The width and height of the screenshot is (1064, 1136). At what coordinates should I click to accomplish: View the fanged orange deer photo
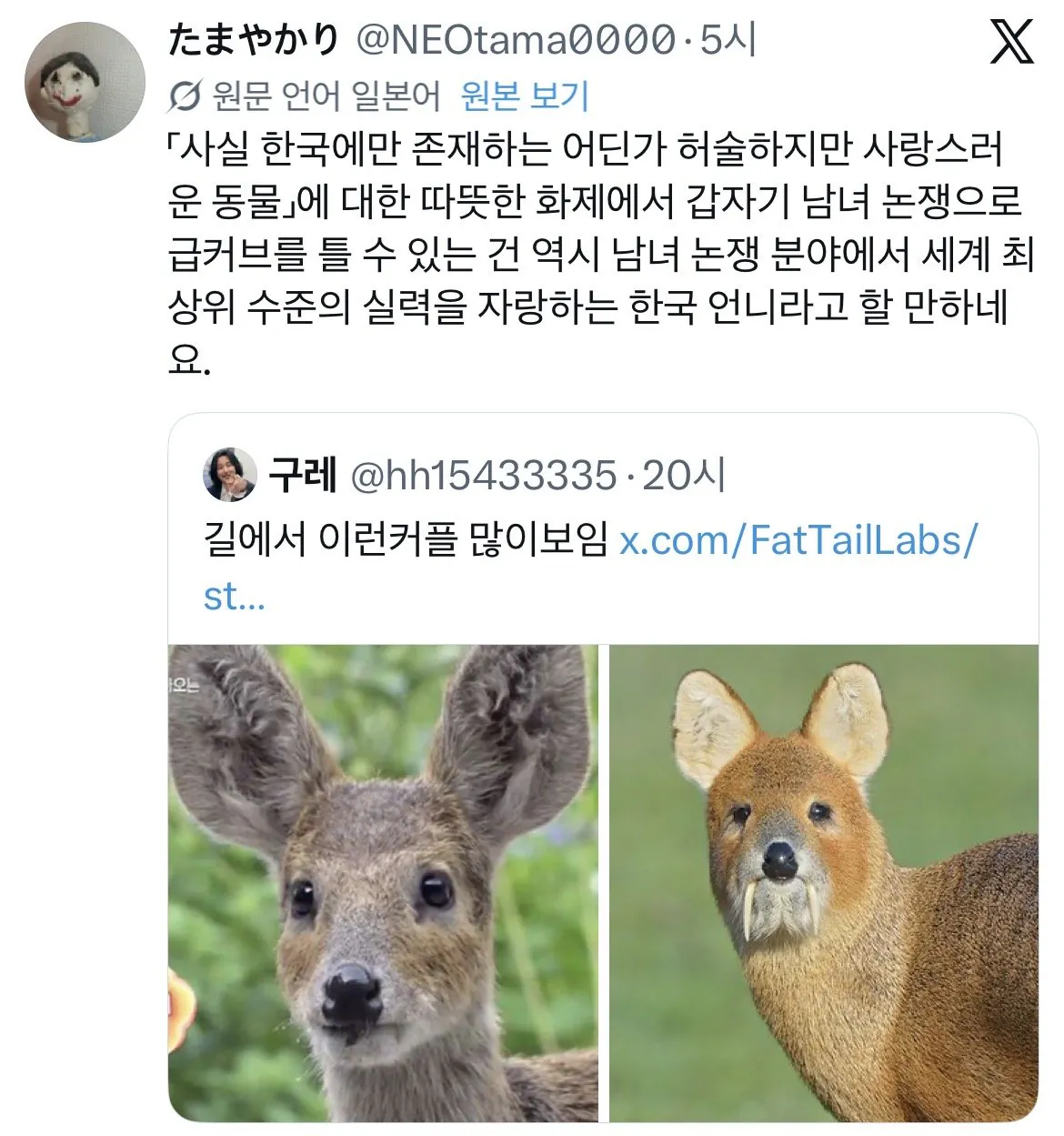pos(823,882)
